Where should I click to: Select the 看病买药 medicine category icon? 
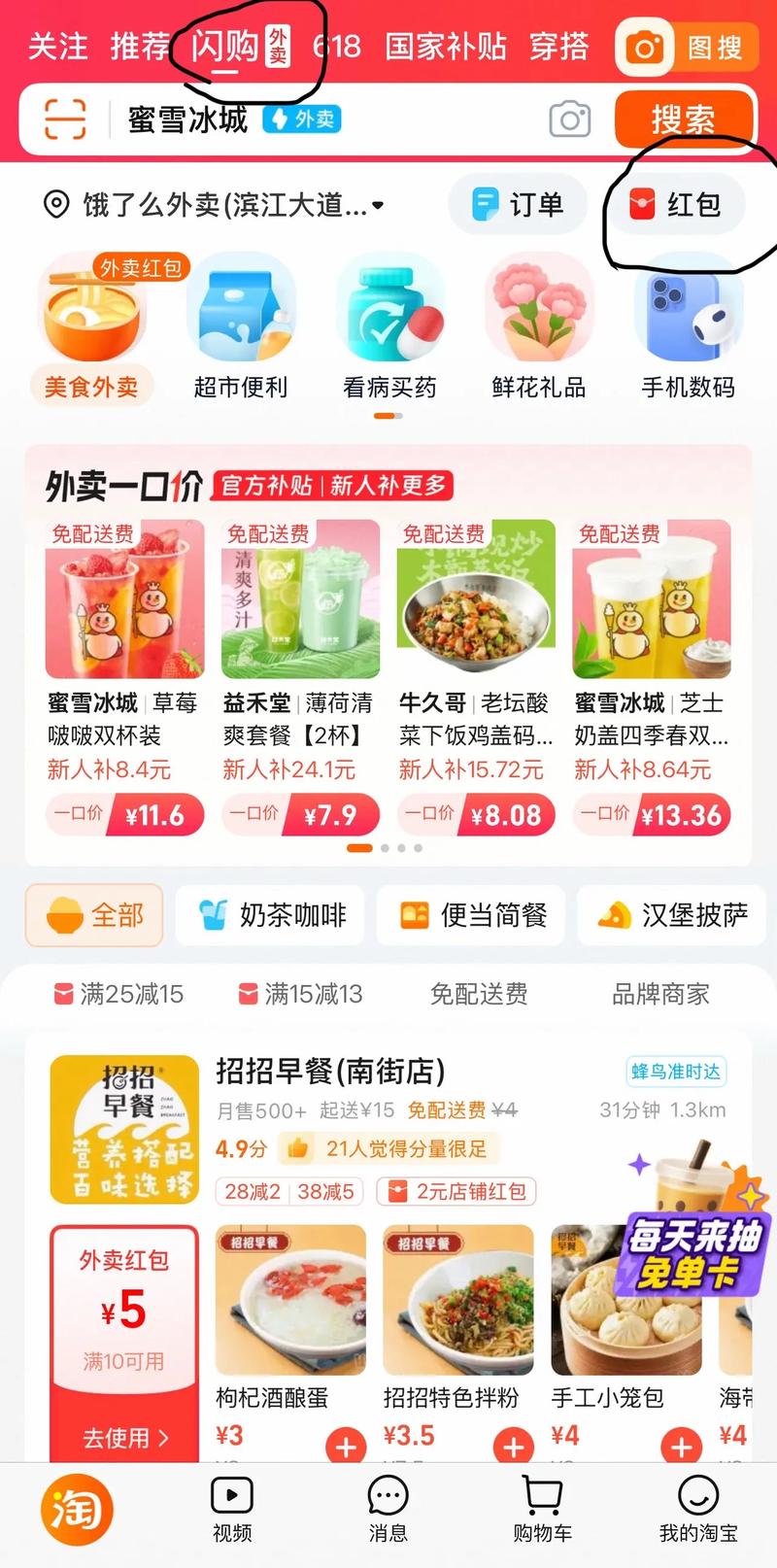coord(390,311)
